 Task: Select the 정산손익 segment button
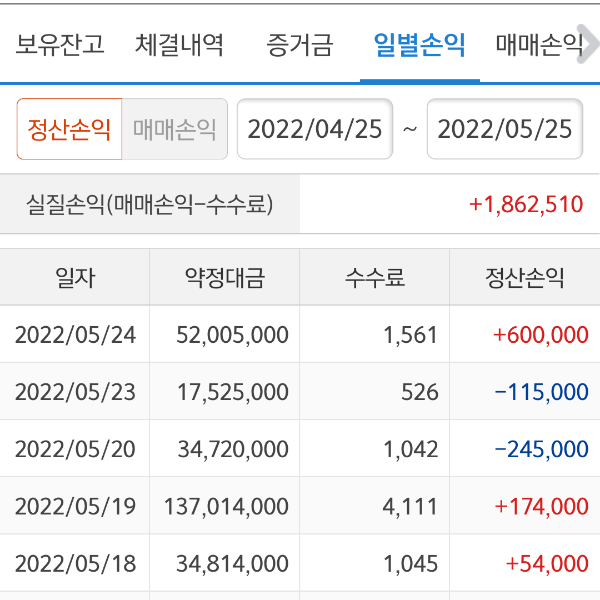coord(69,130)
